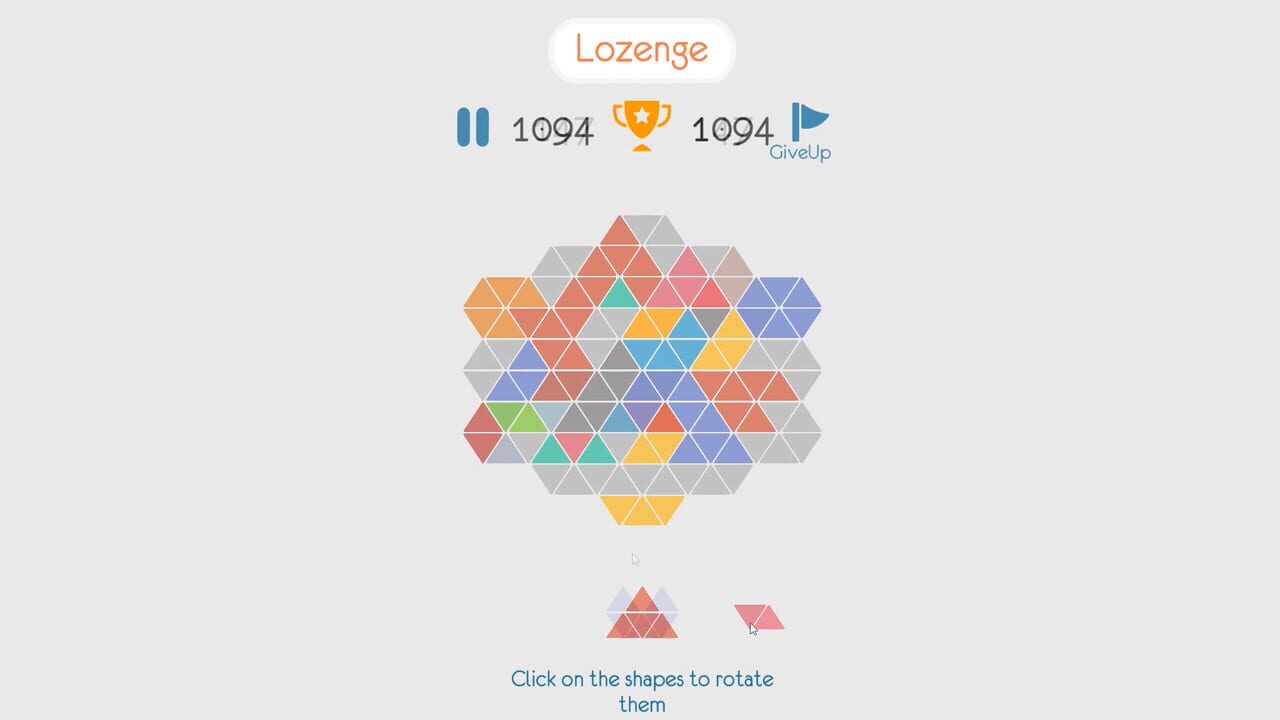The width and height of the screenshot is (1280, 720).
Task: Pause the game
Action: click(473, 127)
